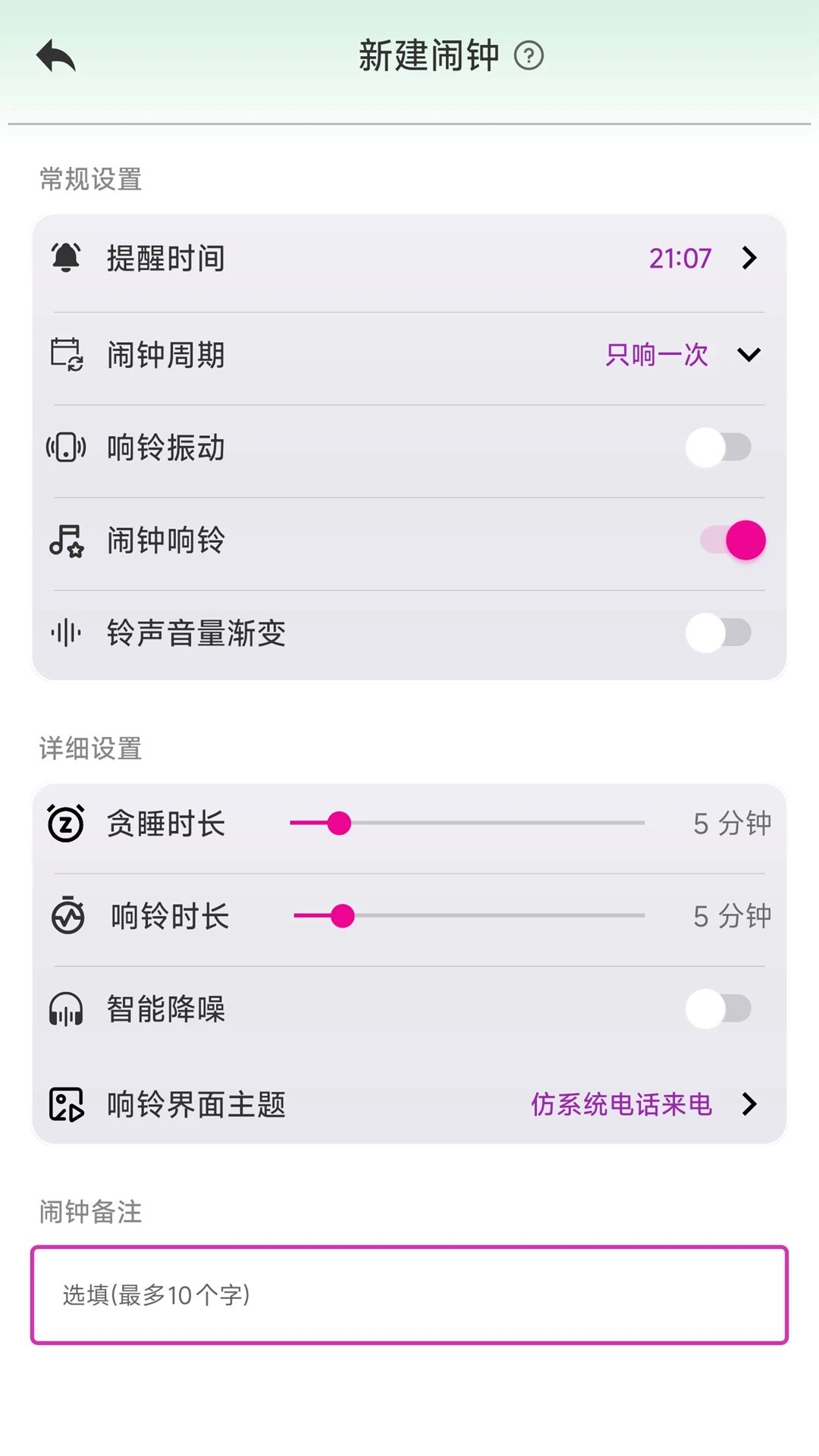Turn on 智能降噪
This screenshot has height=1456, width=819.
(x=719, y=1009)
